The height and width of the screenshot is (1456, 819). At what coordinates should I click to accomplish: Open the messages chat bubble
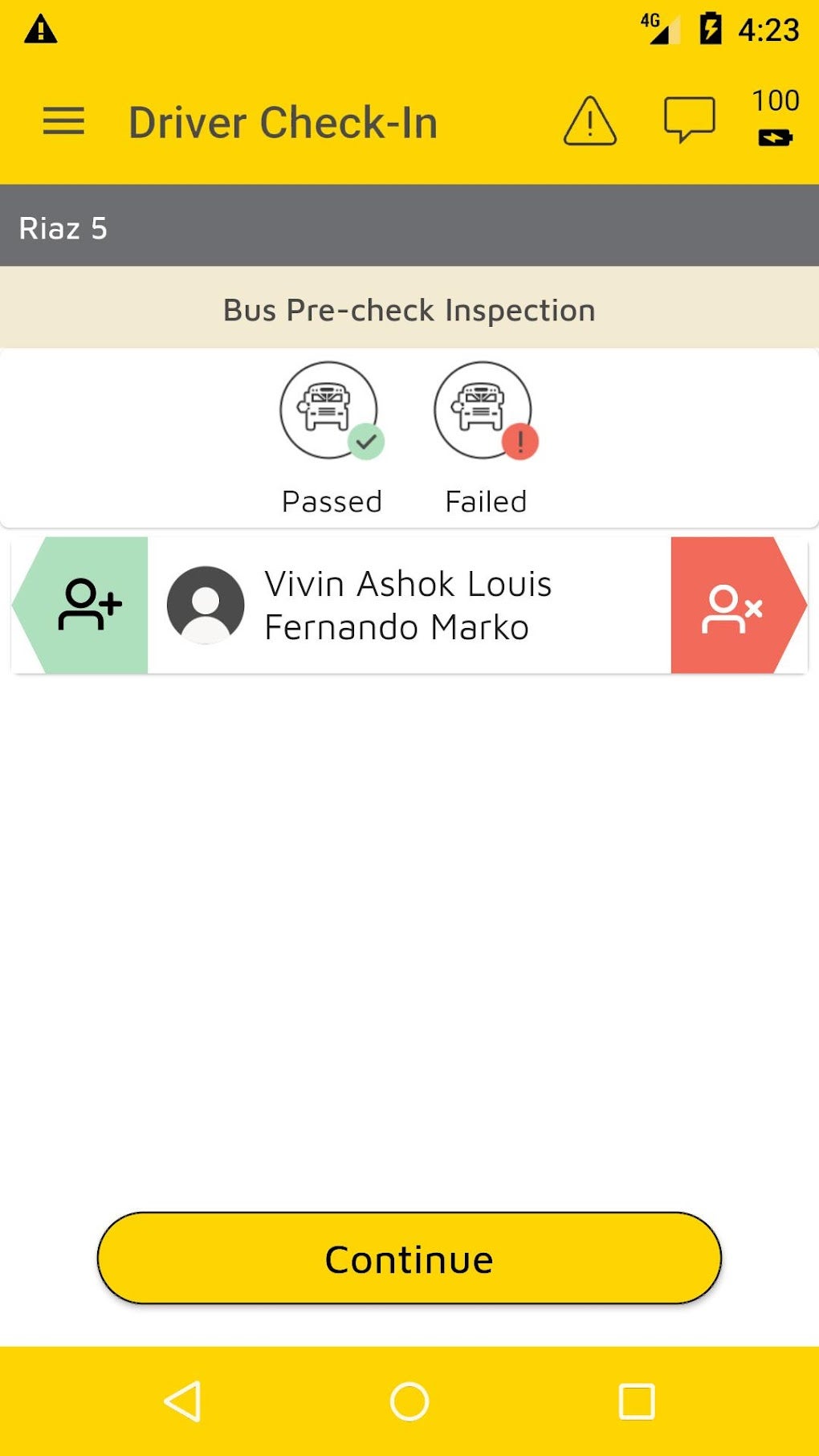(x=689, y=120)
